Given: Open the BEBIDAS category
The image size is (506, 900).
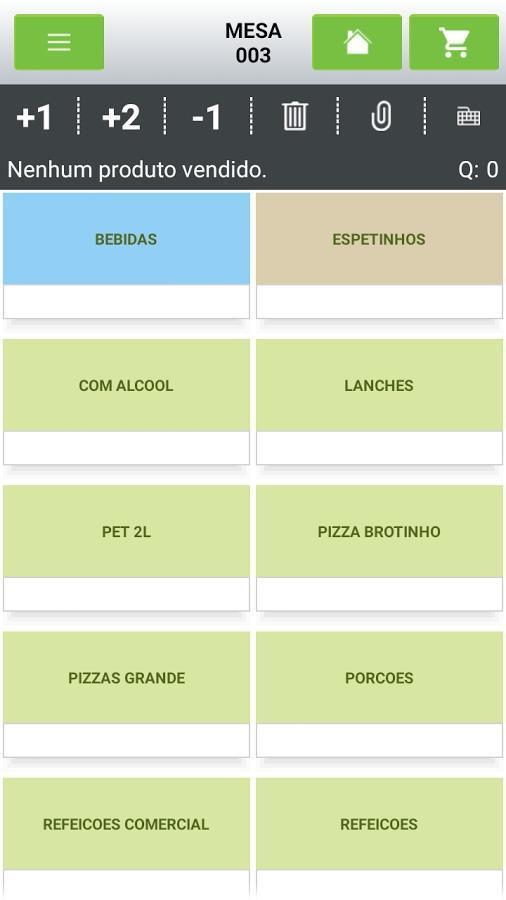Looking at the screenshot, I should click(126, 255).
